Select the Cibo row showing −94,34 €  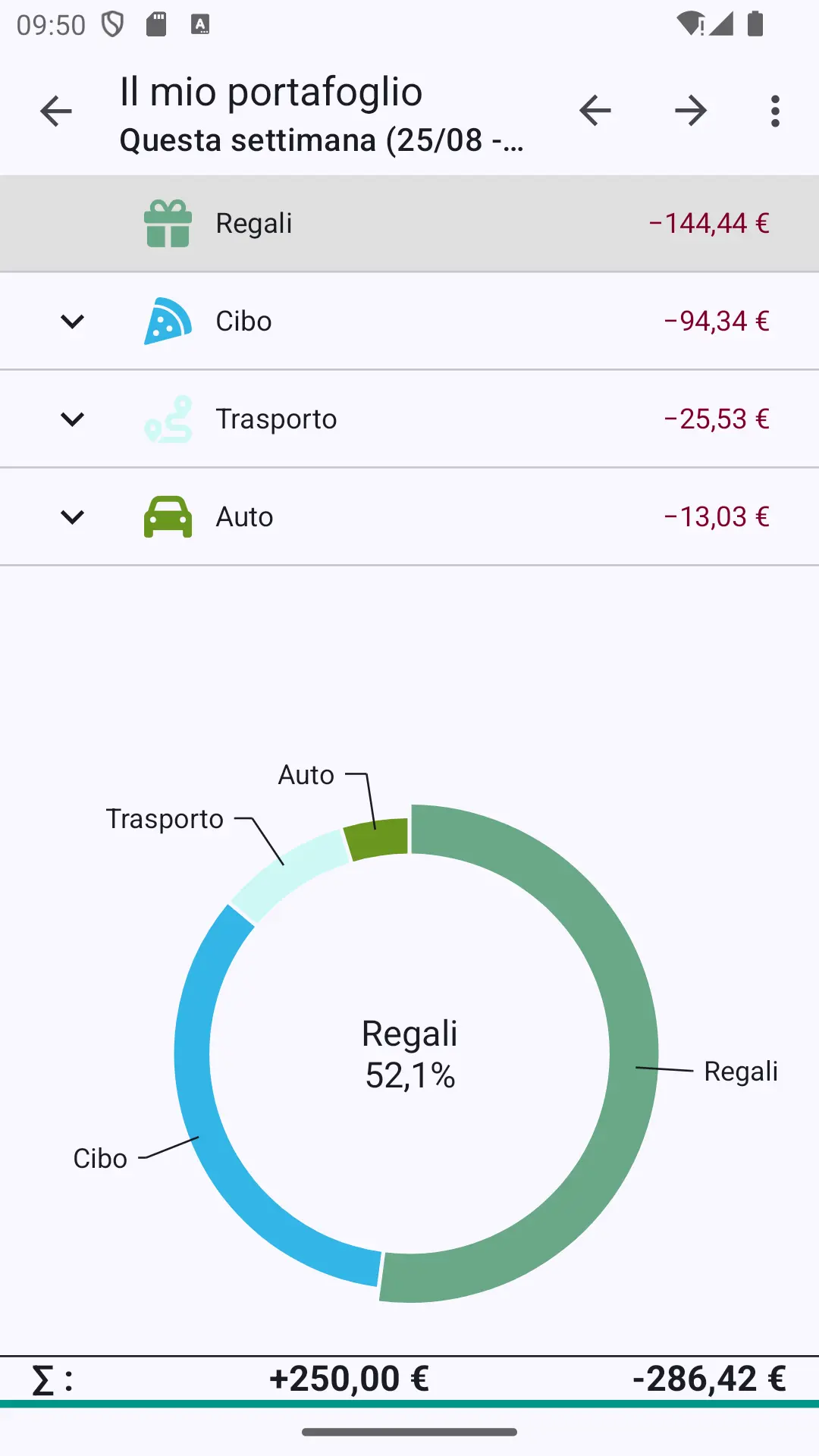(409, 322)
